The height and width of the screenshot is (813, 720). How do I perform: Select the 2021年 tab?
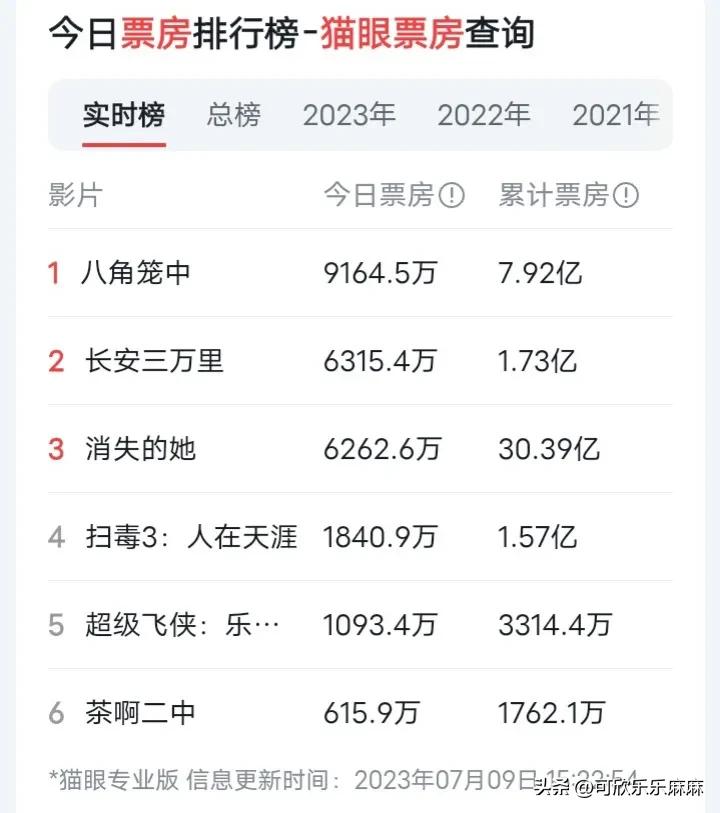pos(614,115)
